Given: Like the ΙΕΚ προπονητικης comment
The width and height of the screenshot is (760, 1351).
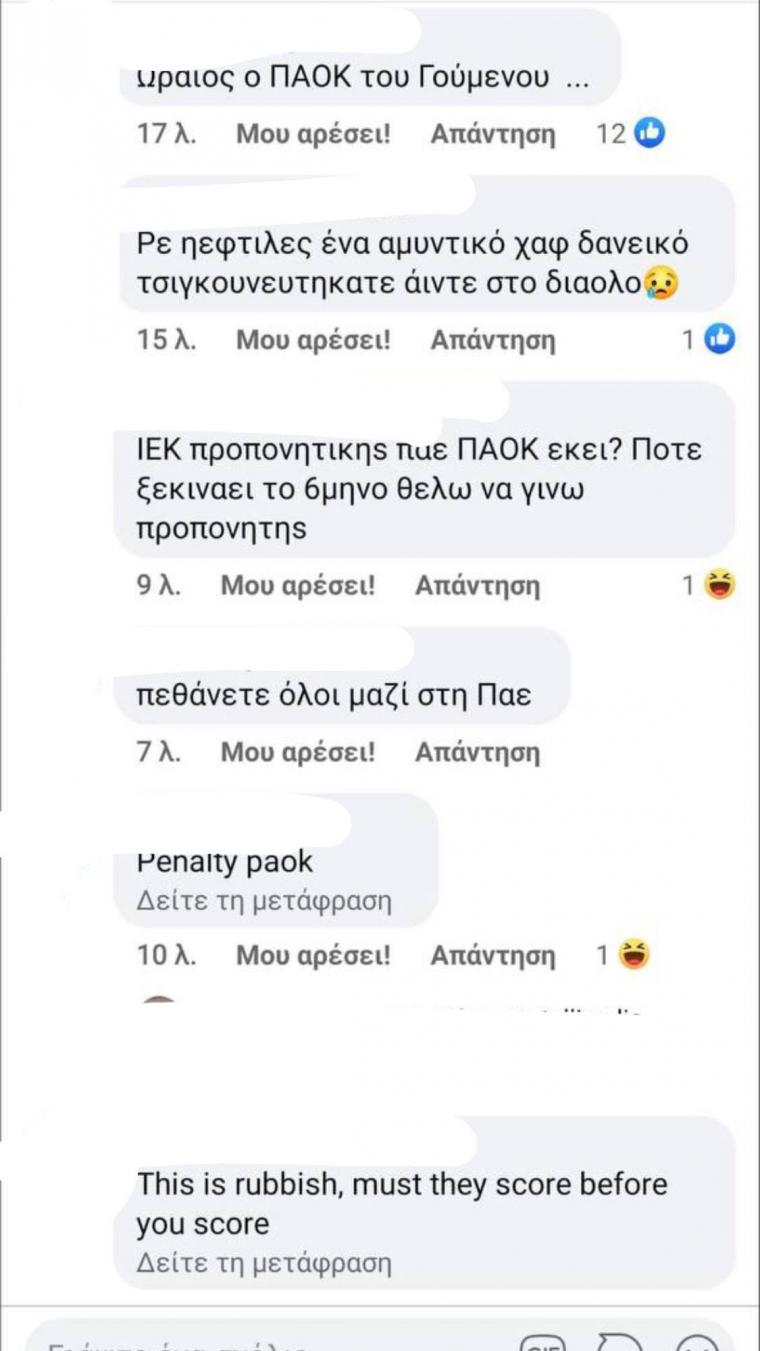Looking at the screenshot, I should point(298,586).
